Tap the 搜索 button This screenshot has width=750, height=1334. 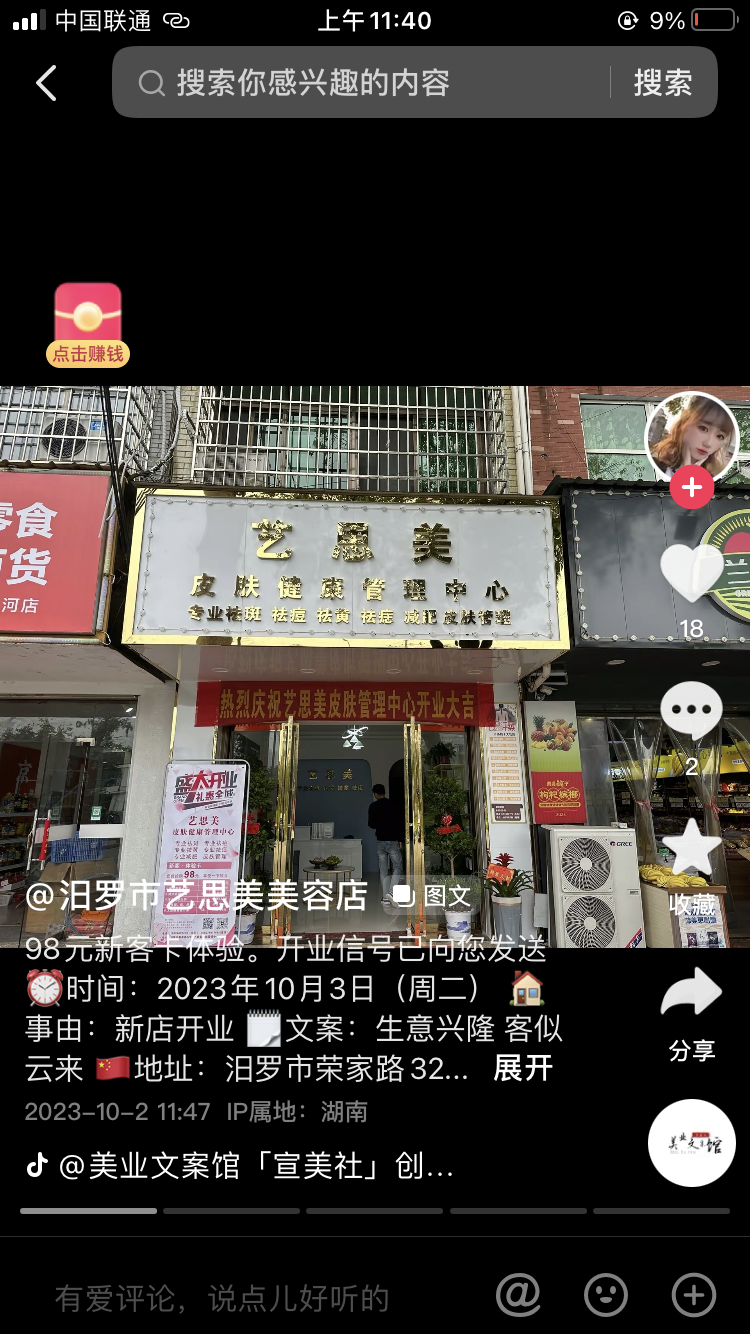tap(663, 83)
